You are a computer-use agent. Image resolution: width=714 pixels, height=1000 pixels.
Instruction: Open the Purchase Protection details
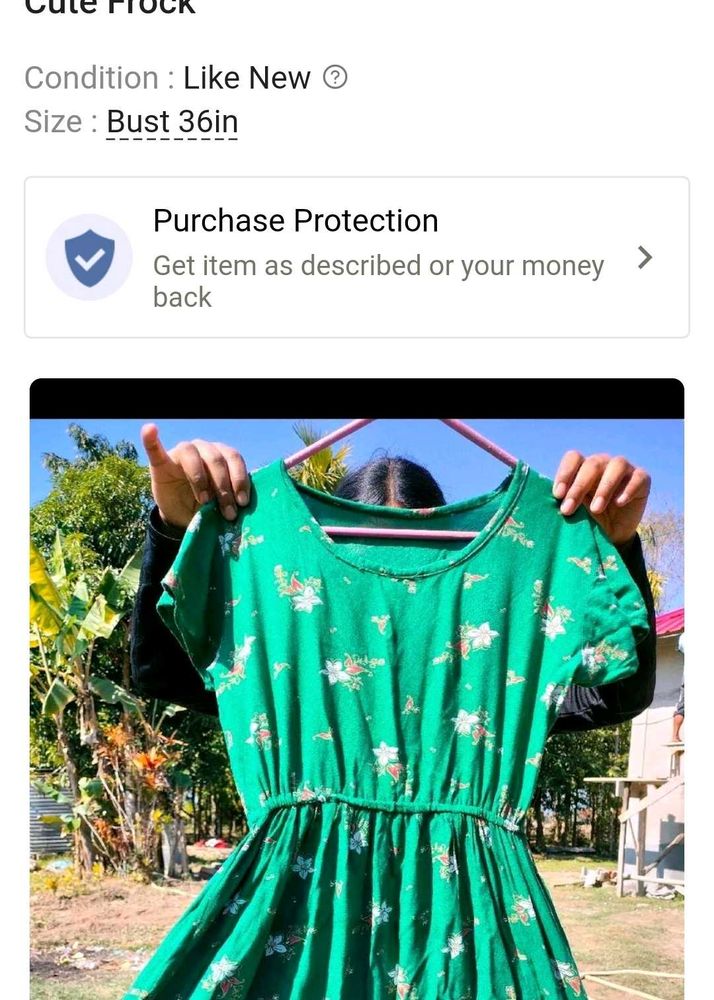356,258
